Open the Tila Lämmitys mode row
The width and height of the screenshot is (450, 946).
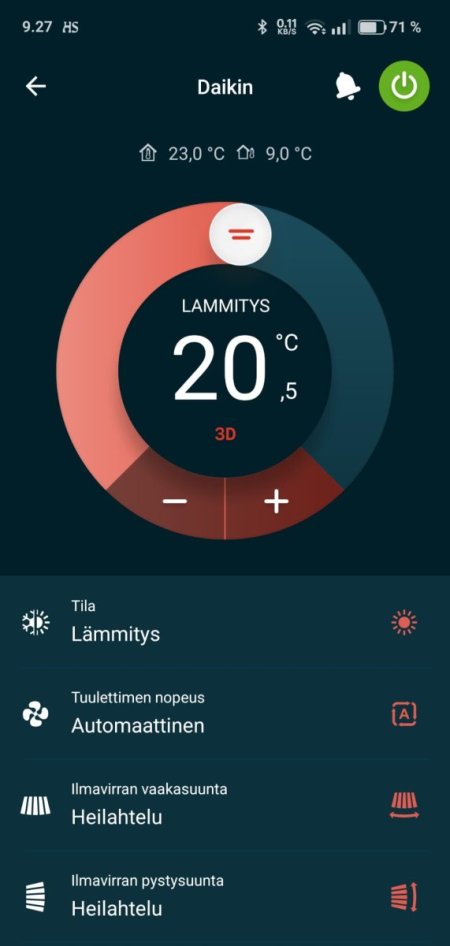(x=225, y=623)
